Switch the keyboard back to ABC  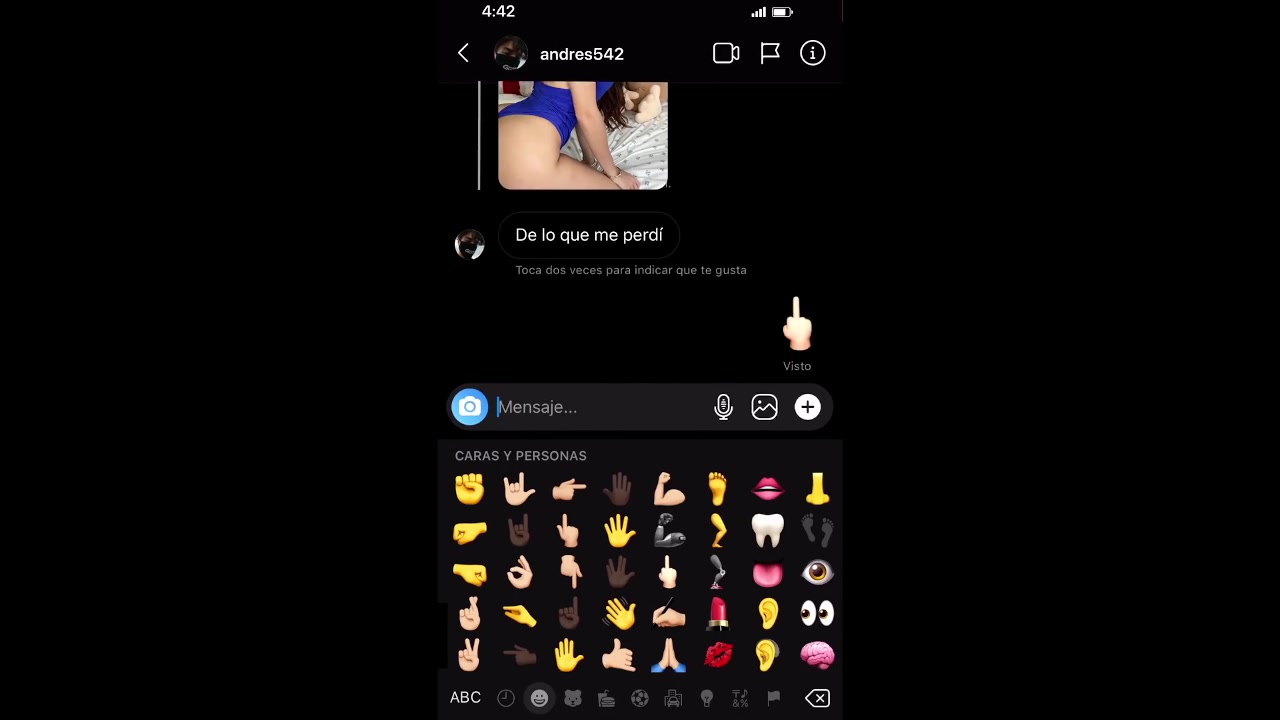pos(465,698)
